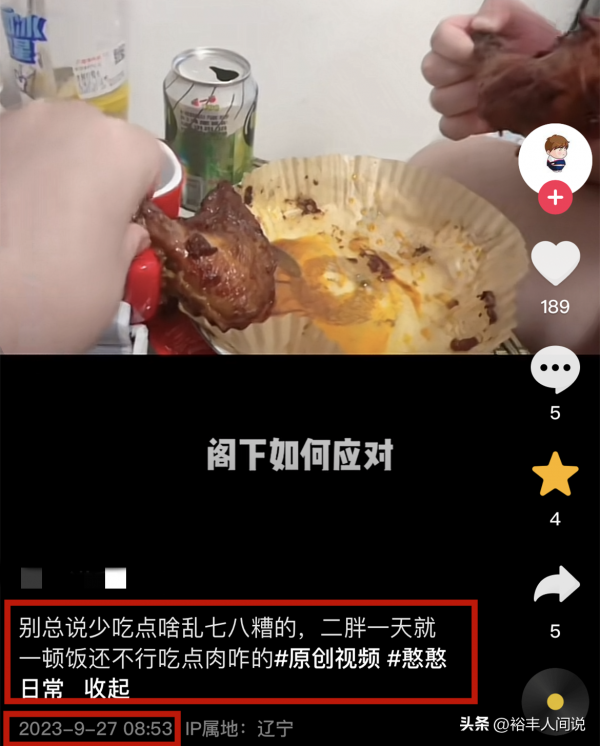Screen dimensions: 600x746
Task: Follow the creator with the plus button
Action: 555,198
